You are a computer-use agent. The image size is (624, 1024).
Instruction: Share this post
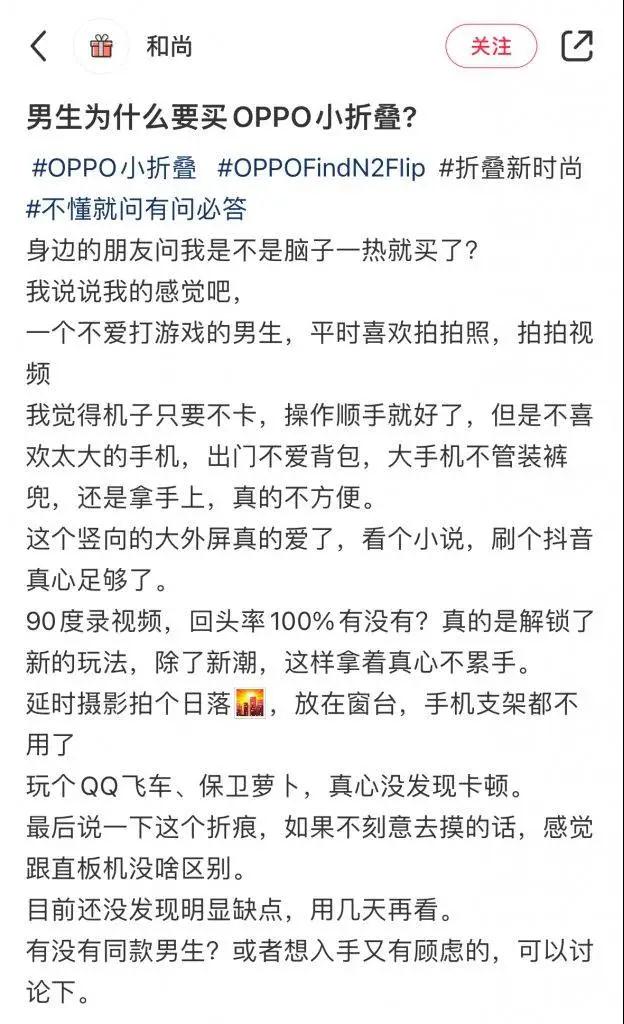coord(577,46)
